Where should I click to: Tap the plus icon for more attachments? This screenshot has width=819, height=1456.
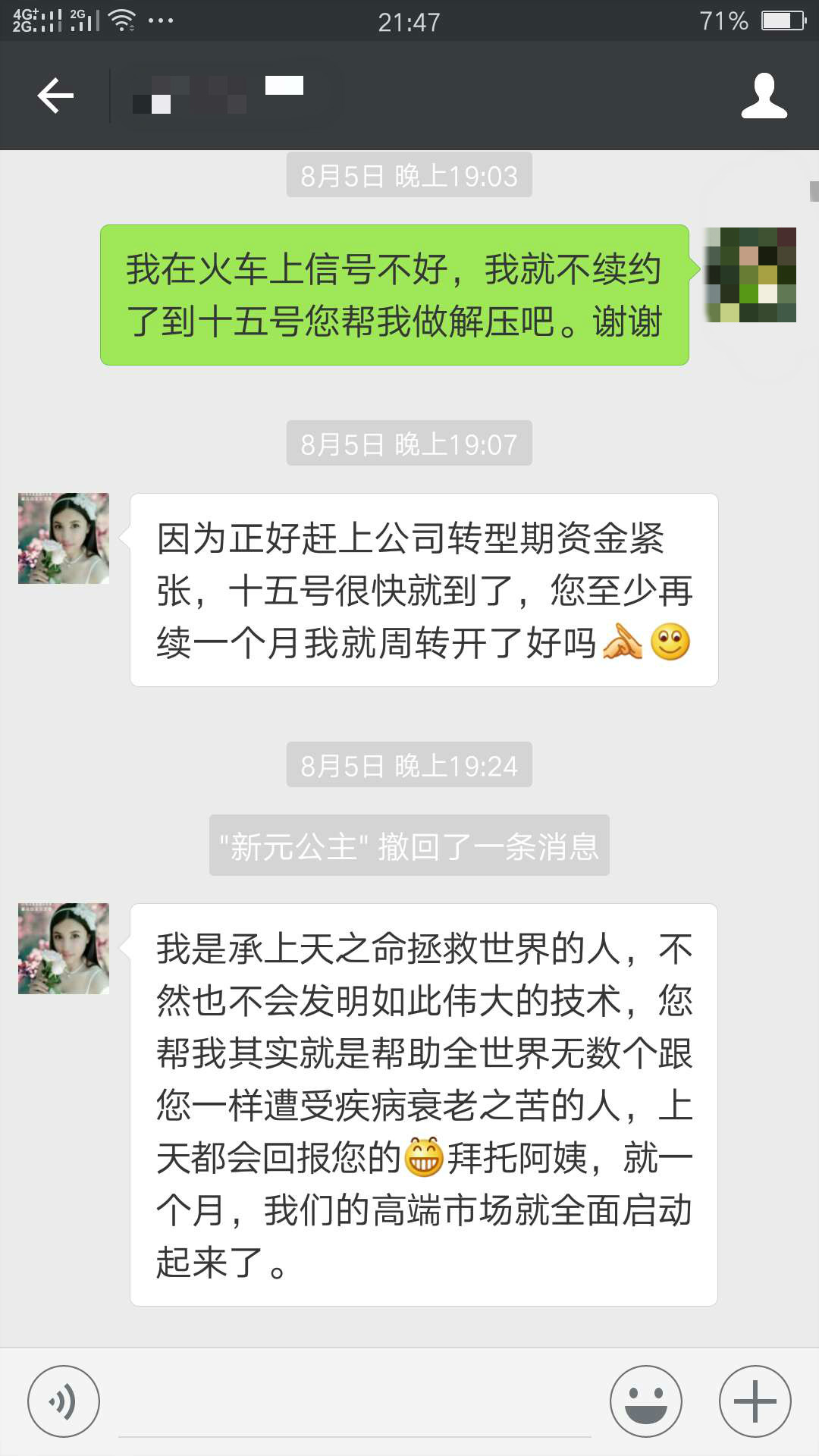753,1399
